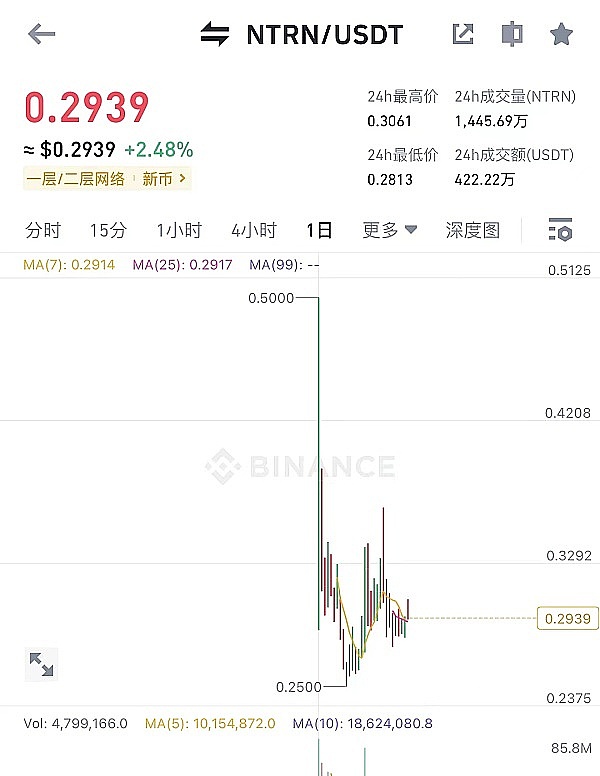Open the share icon
This screenshot has width=600, height=776.
pyautogui.click(x=462, y=34)
